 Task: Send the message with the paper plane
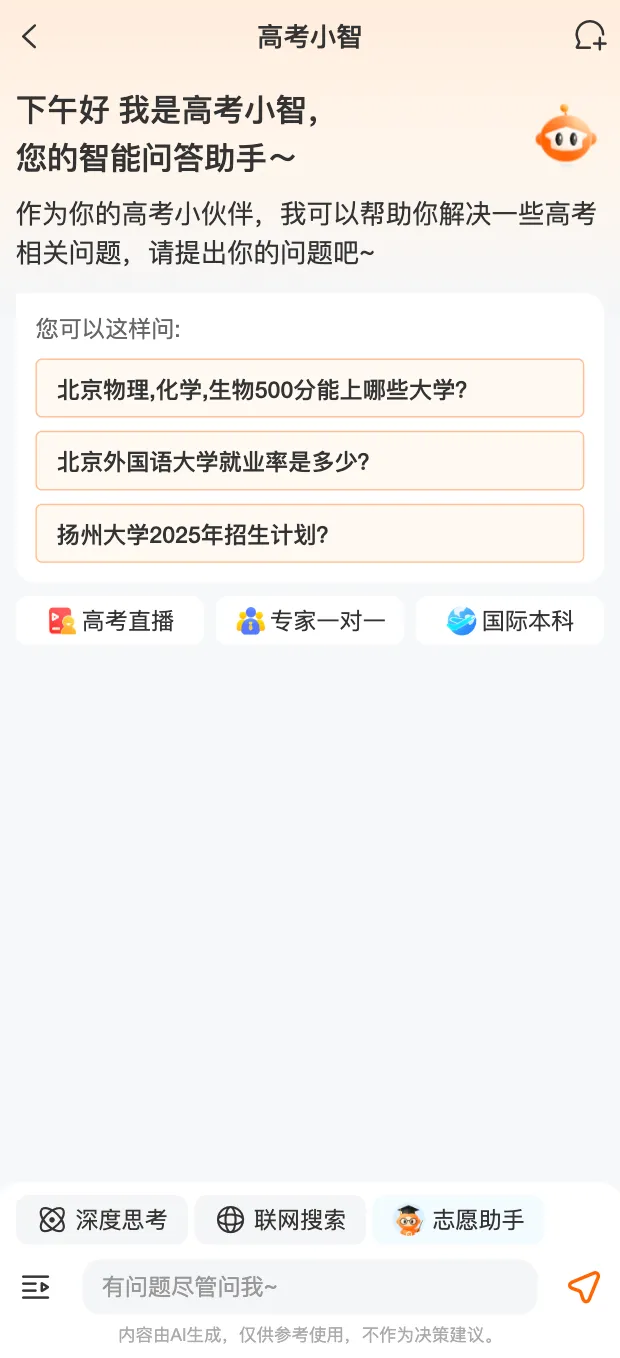pos(583,1287)
